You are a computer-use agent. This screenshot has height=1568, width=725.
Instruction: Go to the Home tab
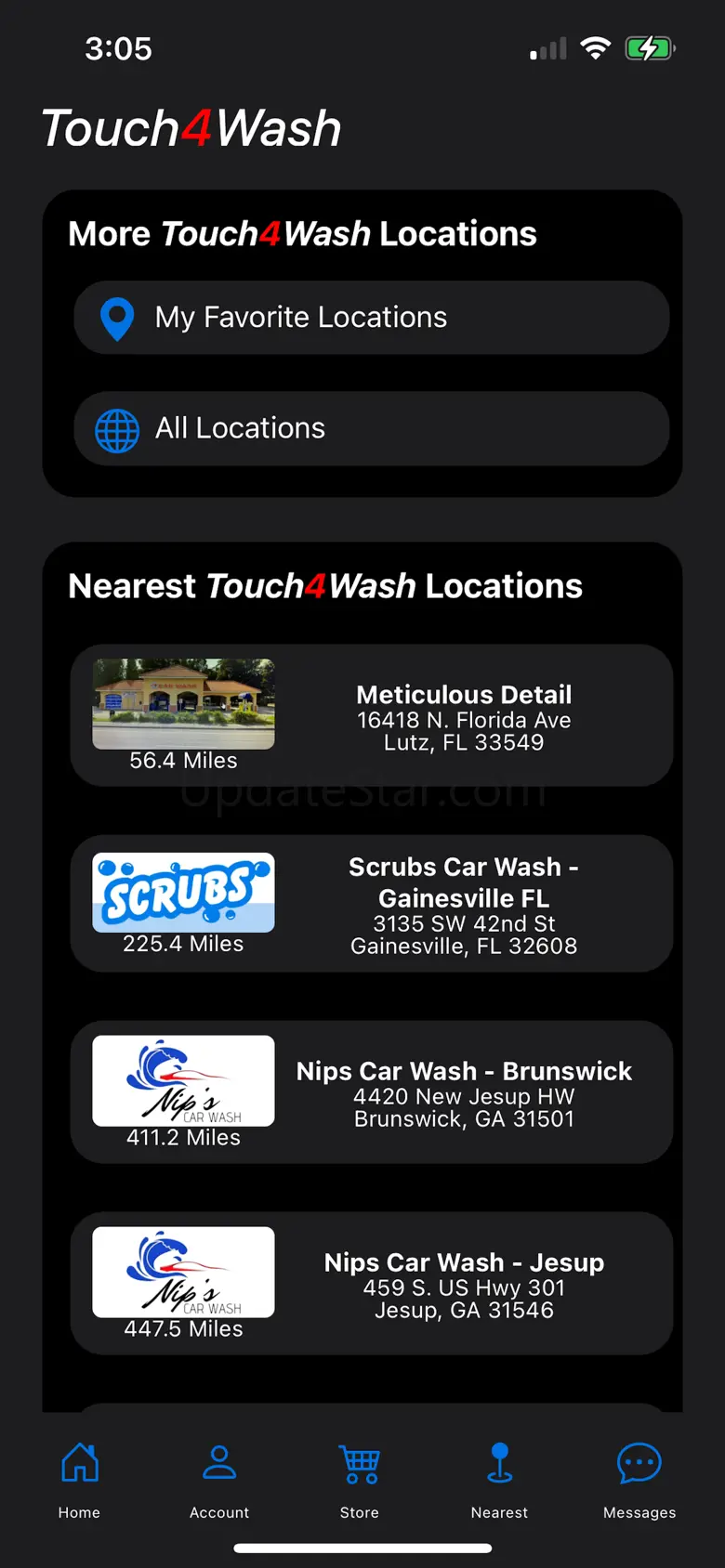coord(79,1479)
